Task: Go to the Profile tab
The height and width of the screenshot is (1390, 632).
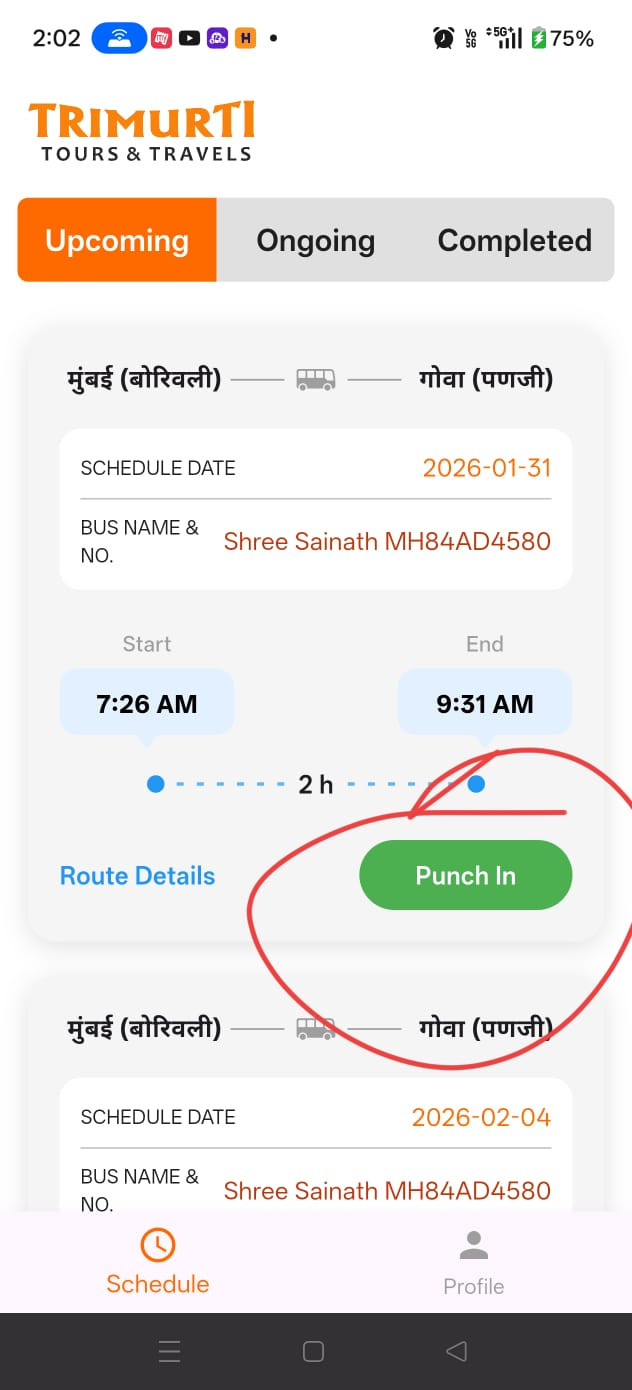Action: (473, 1264)
